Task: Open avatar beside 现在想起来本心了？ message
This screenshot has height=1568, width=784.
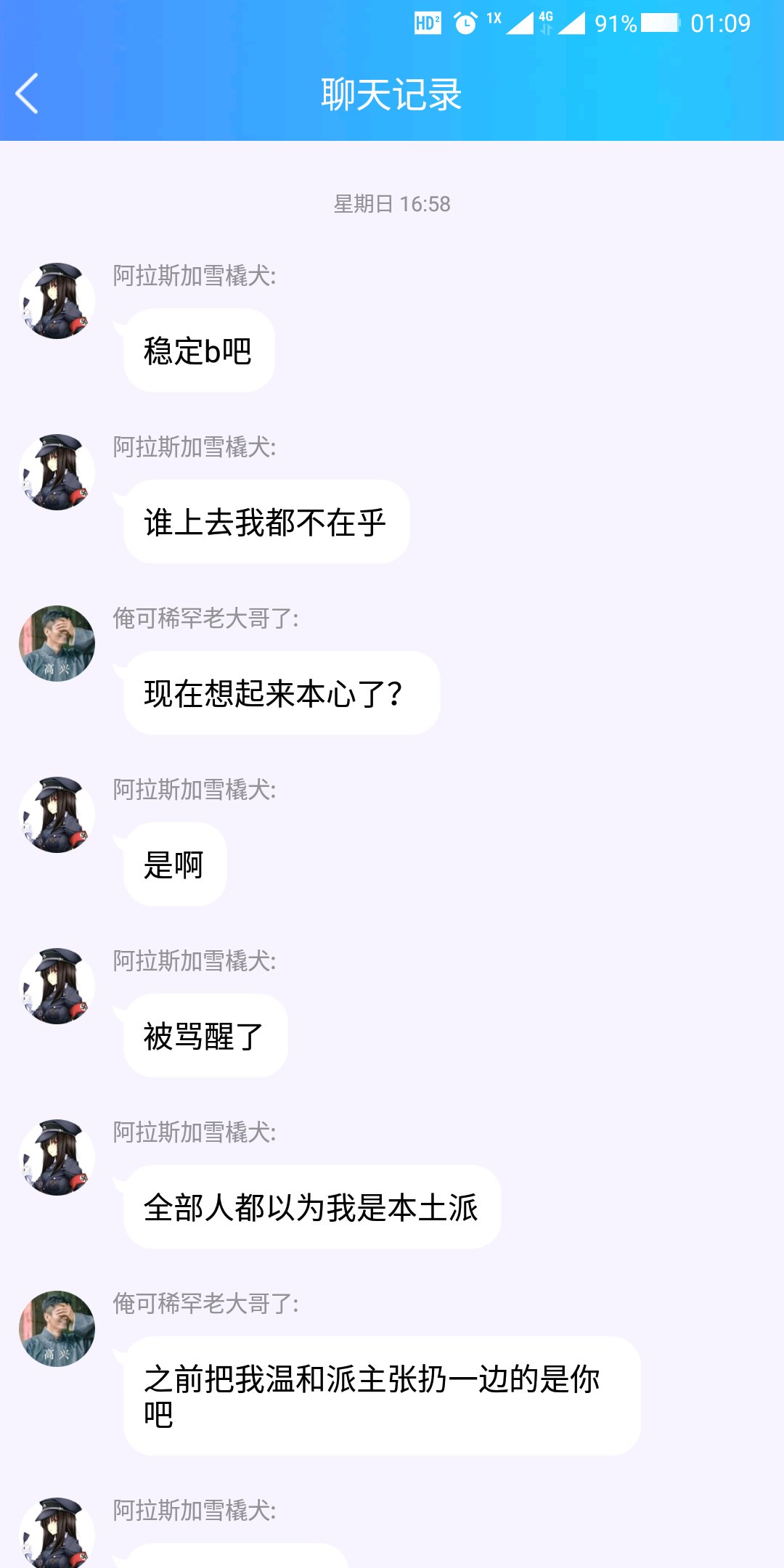Action: coord(57,643)
